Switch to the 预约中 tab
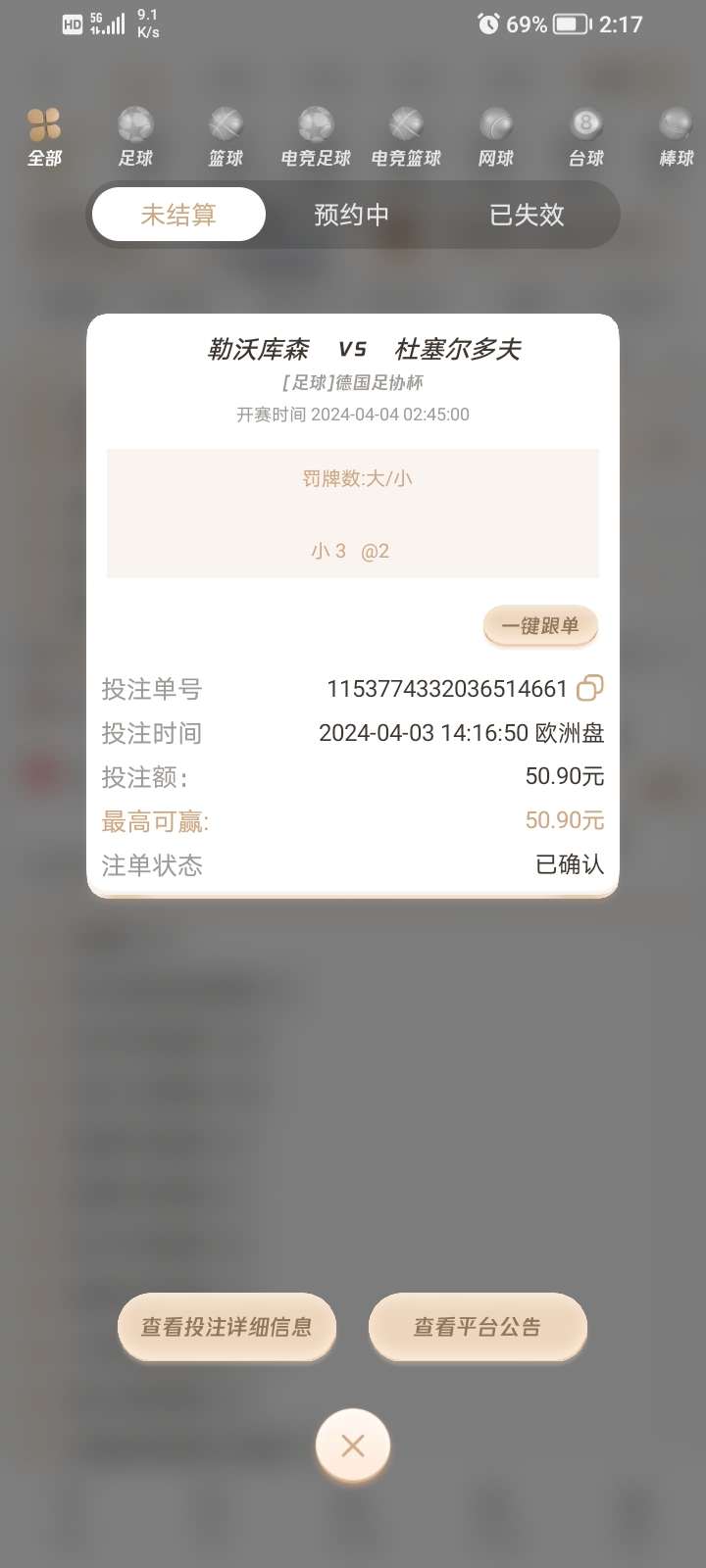Viewport: 706px width, 1568px height. (352, 215)
